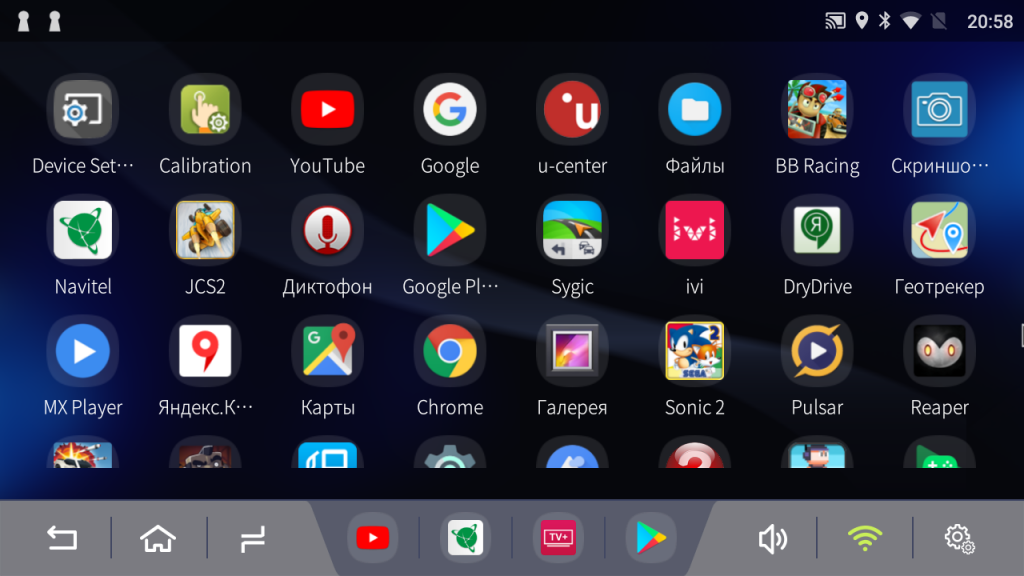Open YouTube from the app grid
This screenshot has height=576, width=1024.
(327, 110)
